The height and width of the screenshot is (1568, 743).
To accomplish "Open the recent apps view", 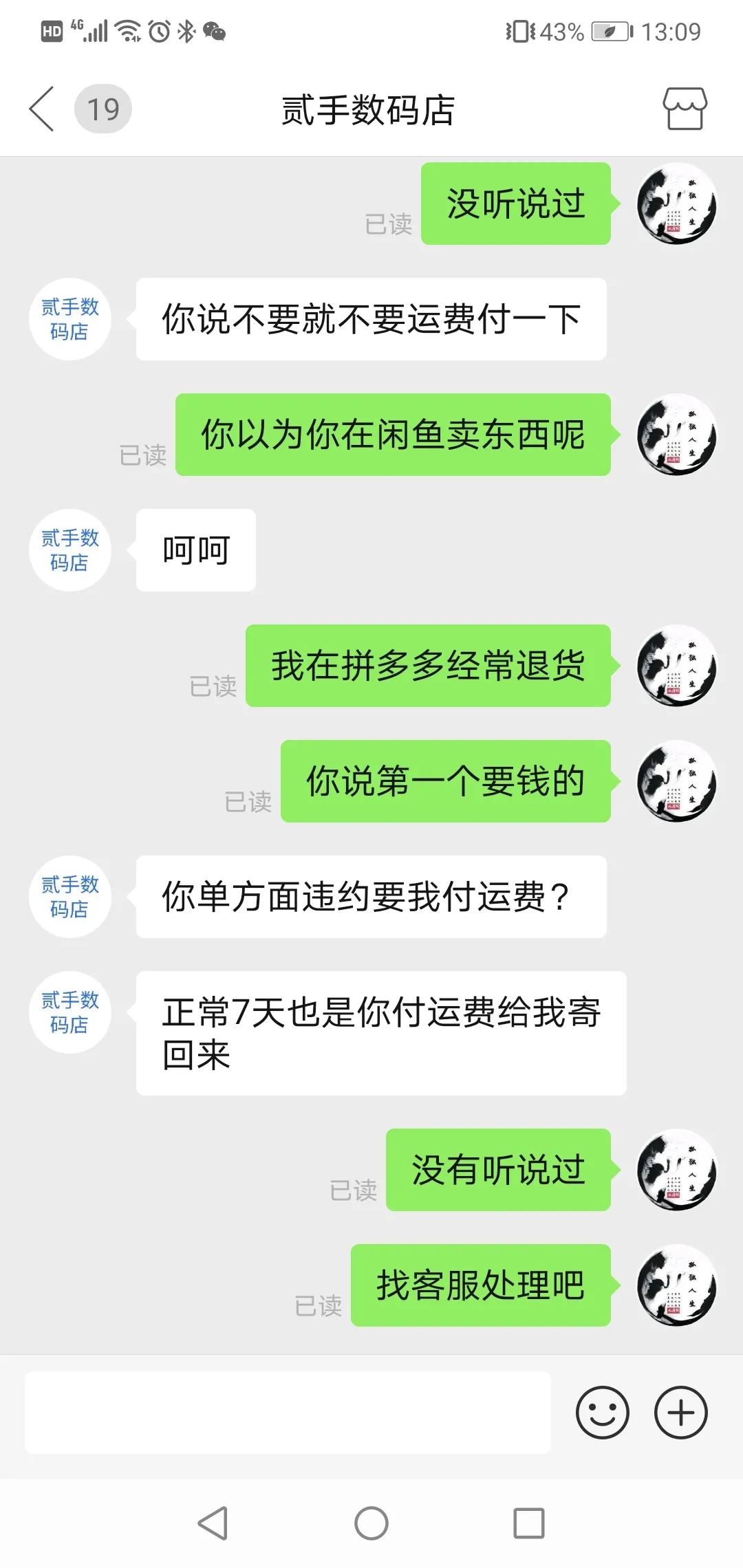I will click(529, 1523).
